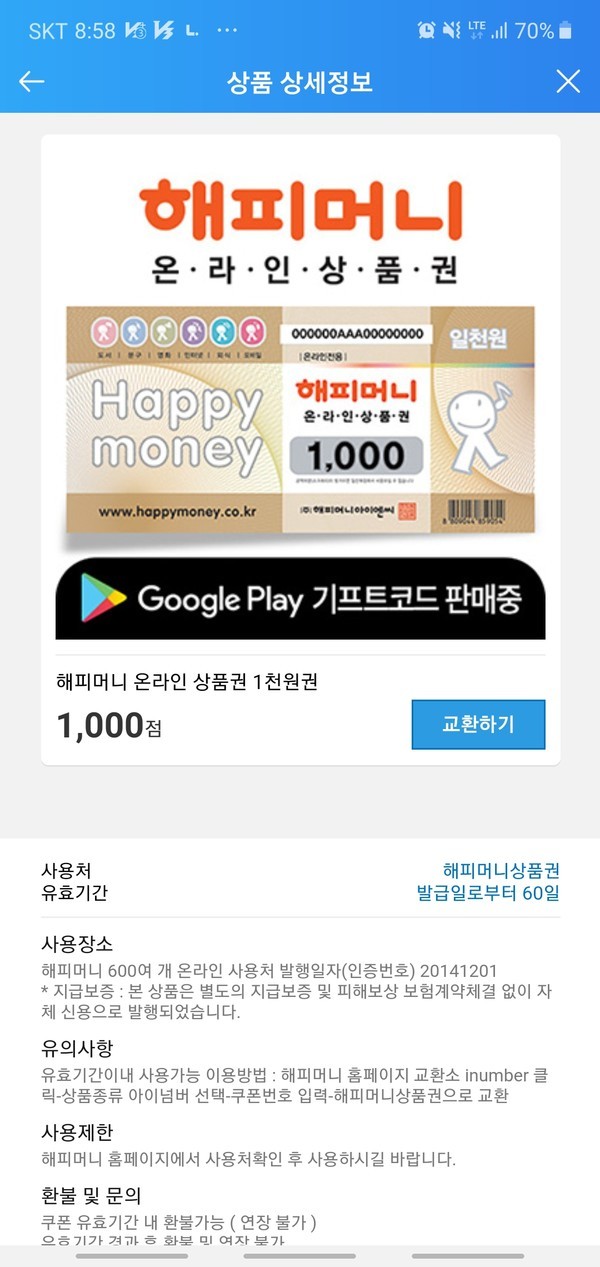This screenshot has width=600, height=1267.
Task: Tap the 교환하기 exchange button
Action: (478, 724)
